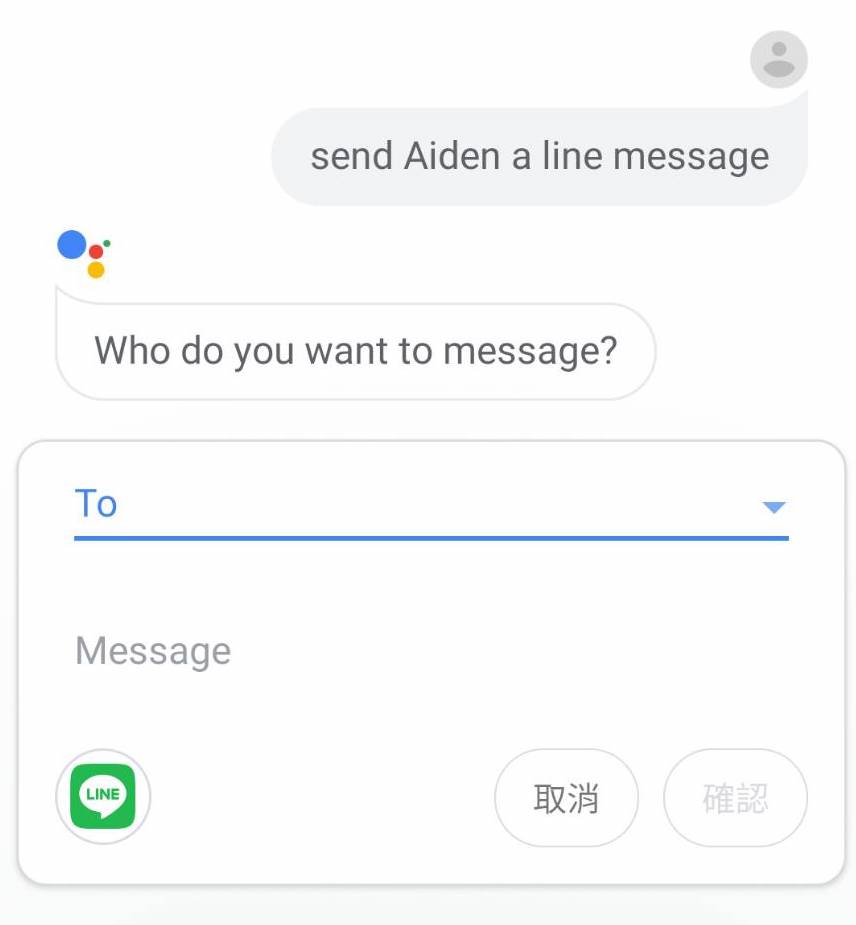Tap the LINE app icon

[103, 797]
